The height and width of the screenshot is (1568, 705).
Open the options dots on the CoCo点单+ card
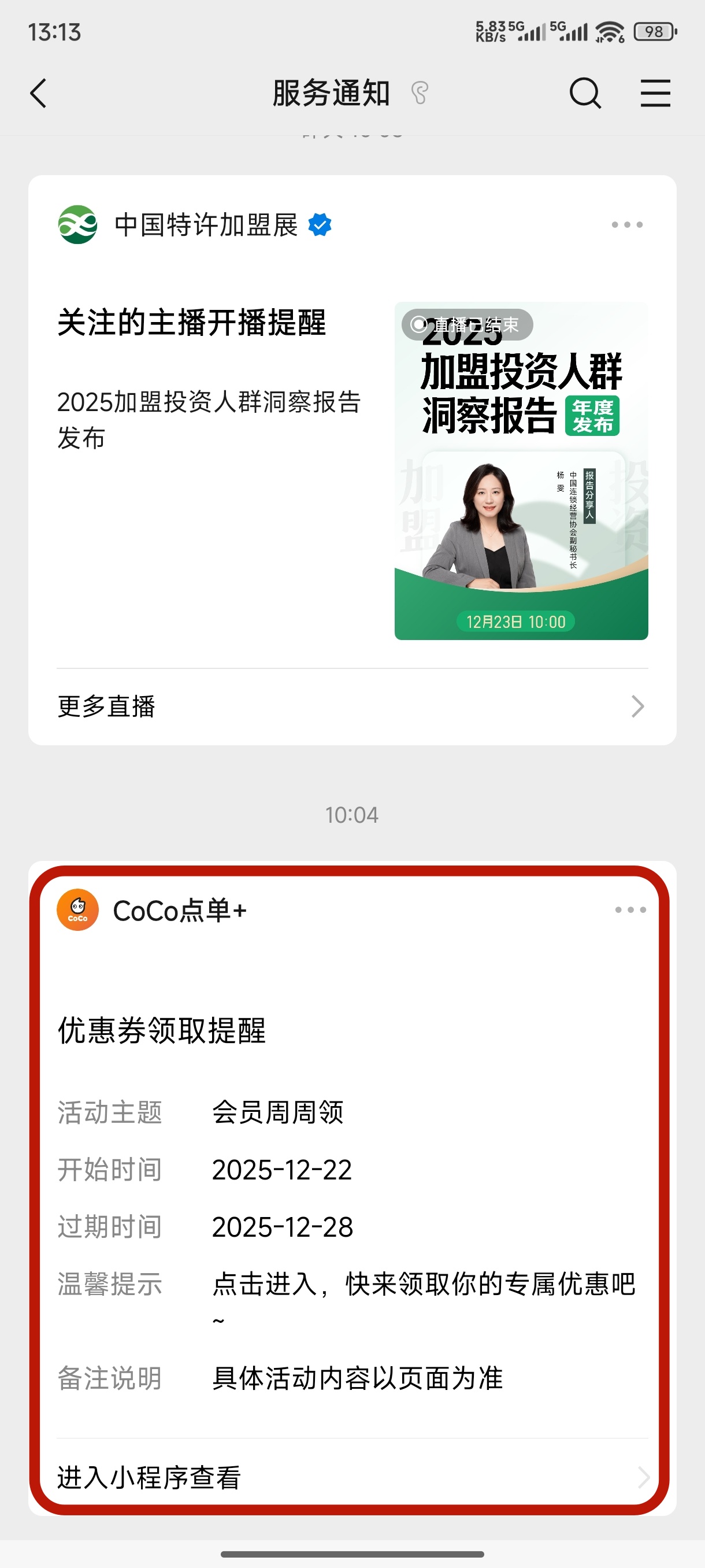click(629, 910)
